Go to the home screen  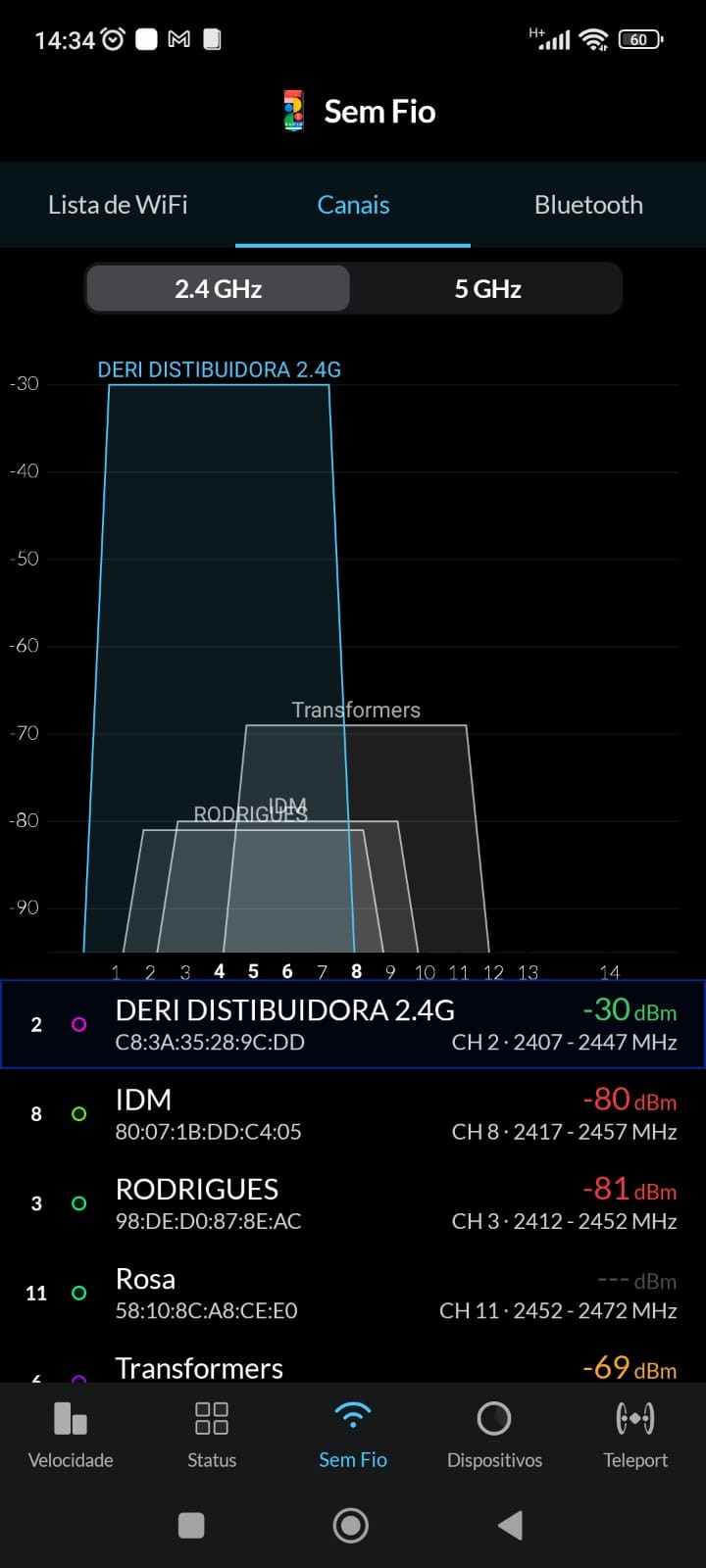click(x=351, y=1525)
